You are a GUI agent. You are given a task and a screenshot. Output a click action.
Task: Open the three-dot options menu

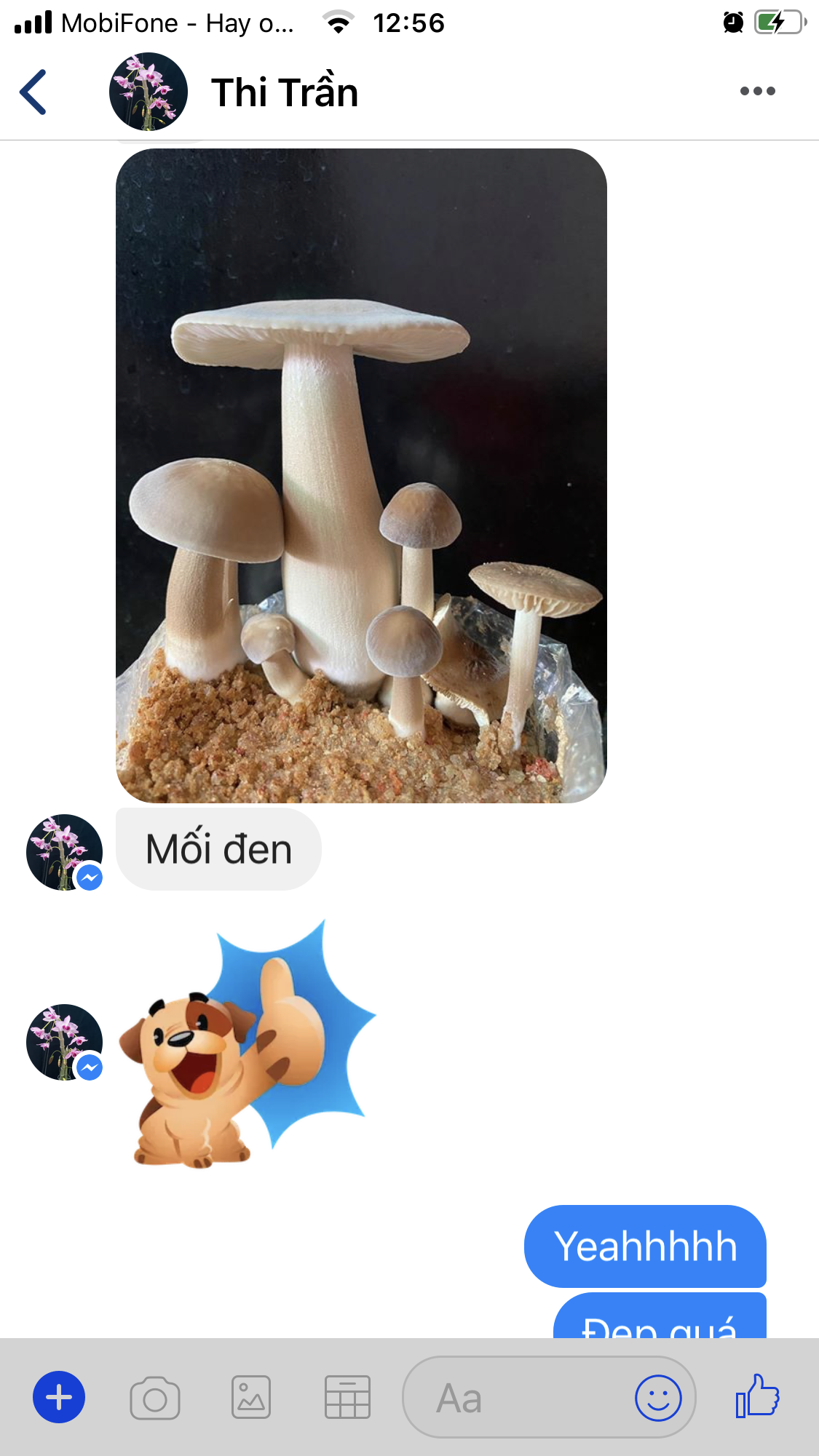[x=757, y=91]
